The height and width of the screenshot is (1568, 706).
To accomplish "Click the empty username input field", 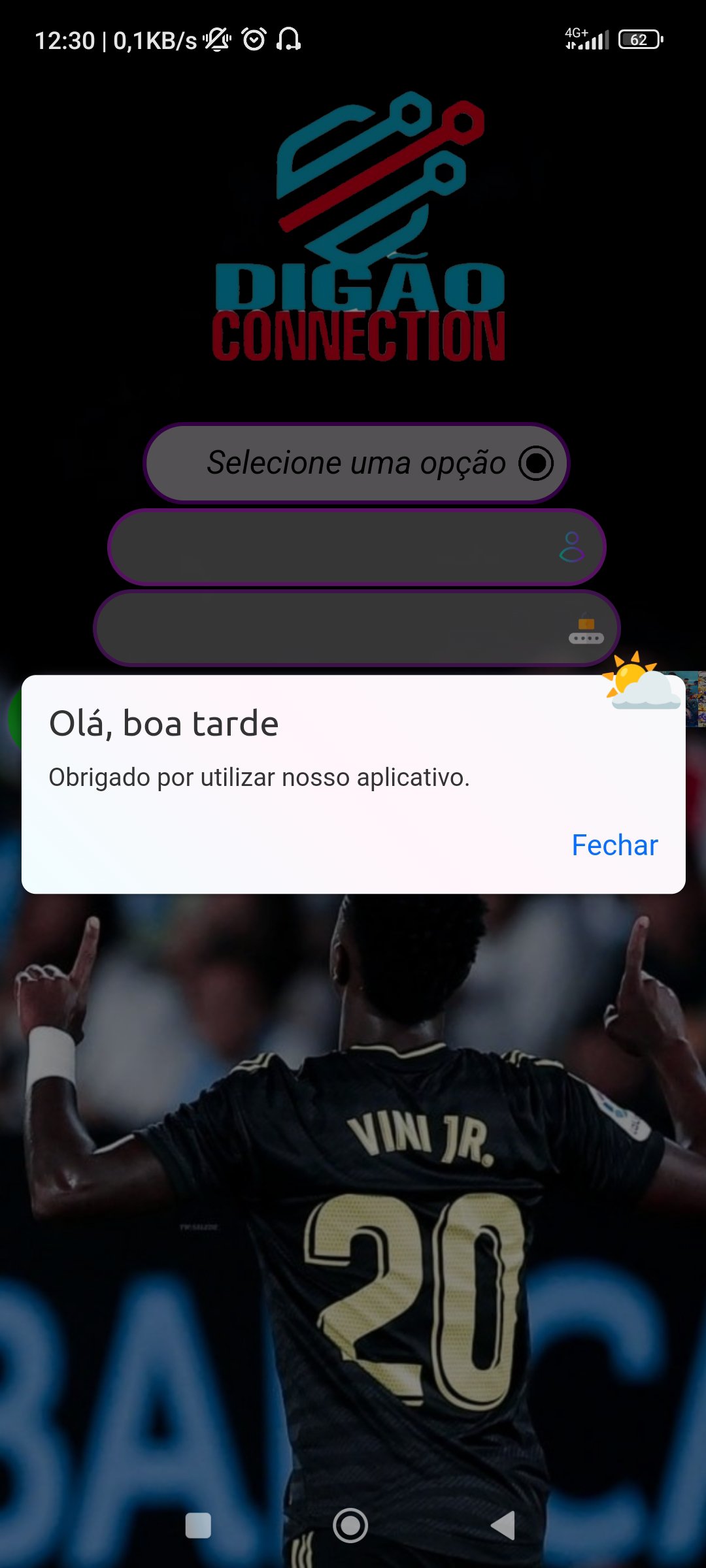I will coord(327,547).
